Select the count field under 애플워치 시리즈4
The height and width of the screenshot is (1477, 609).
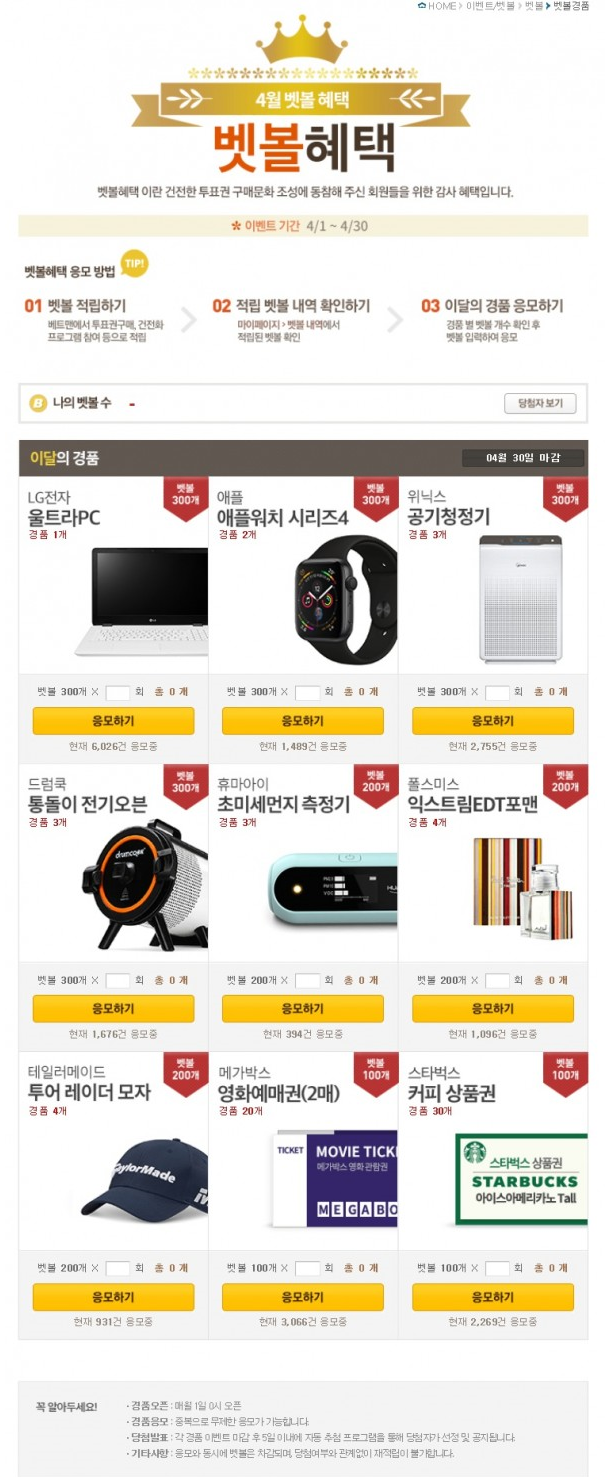pos(308,692)
